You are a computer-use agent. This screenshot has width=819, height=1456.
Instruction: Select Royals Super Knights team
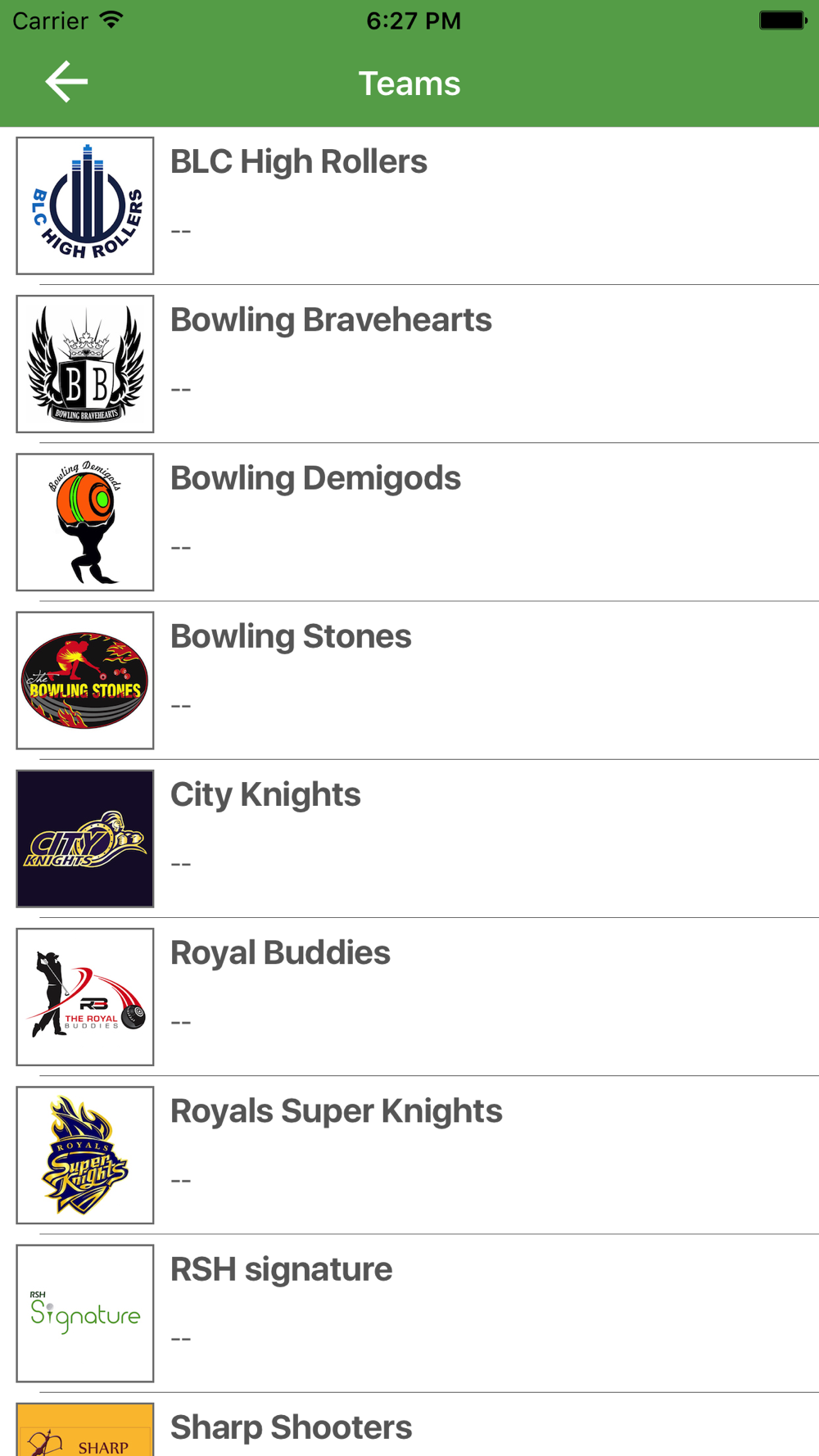(409, 1154)
